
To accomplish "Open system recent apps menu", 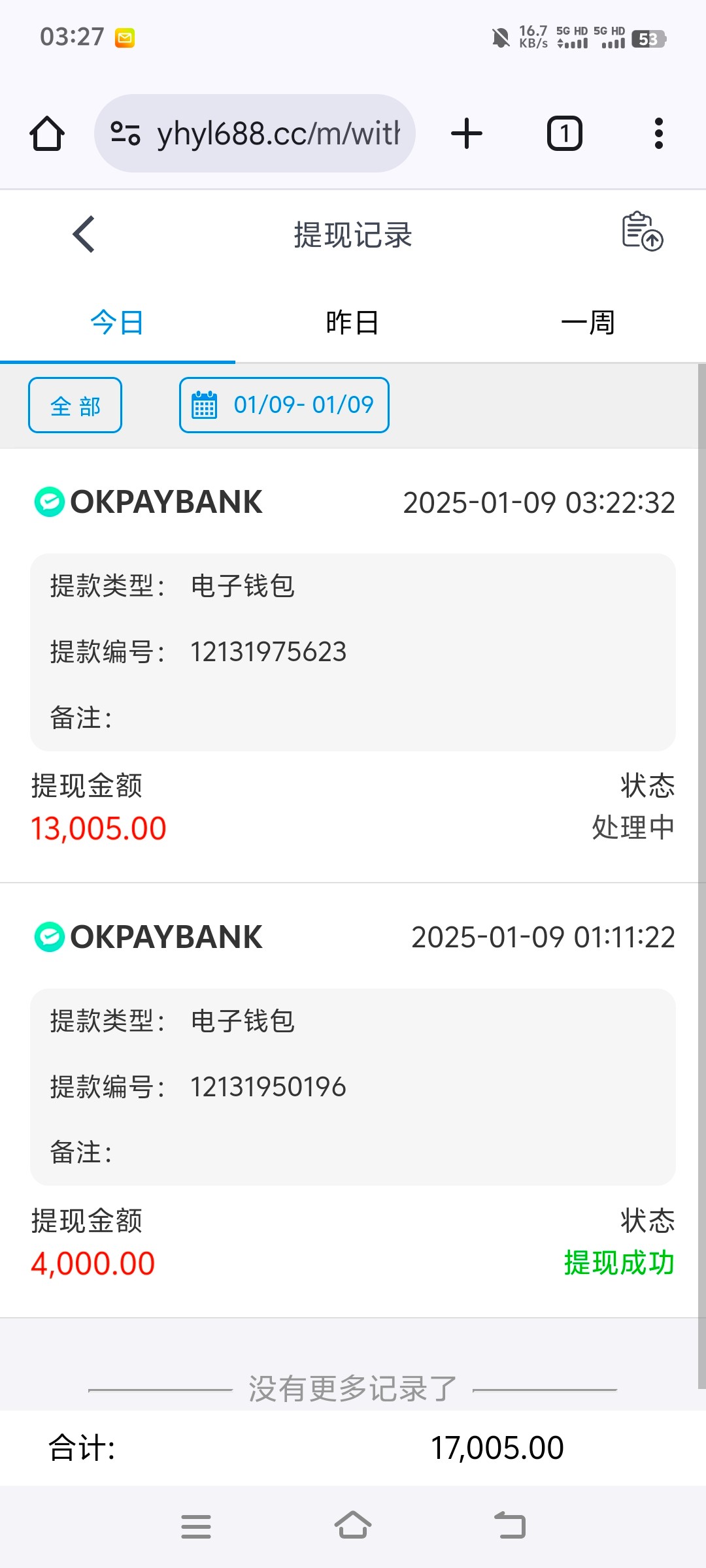I will (196, 1526).
